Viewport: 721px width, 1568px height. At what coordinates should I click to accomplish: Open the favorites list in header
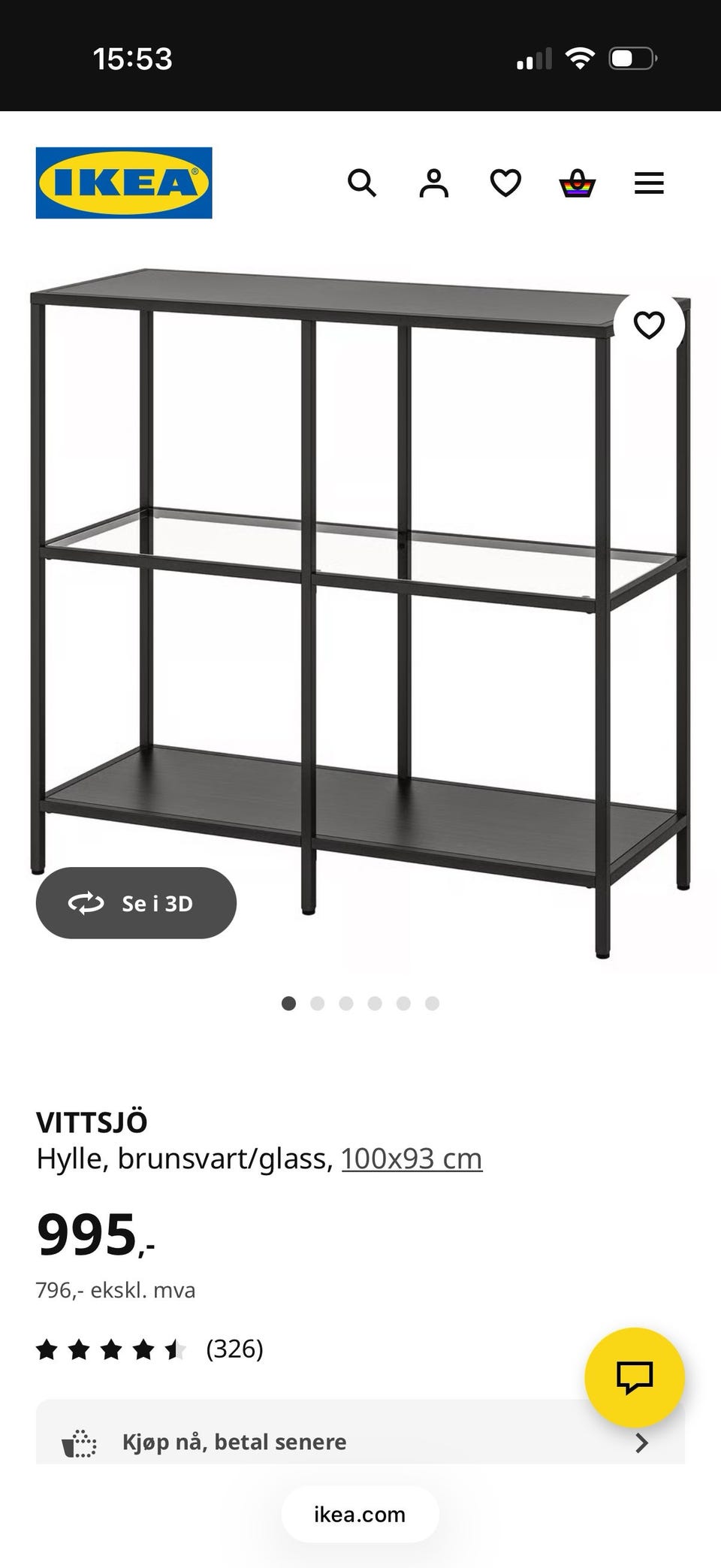[x=505, y=183]
